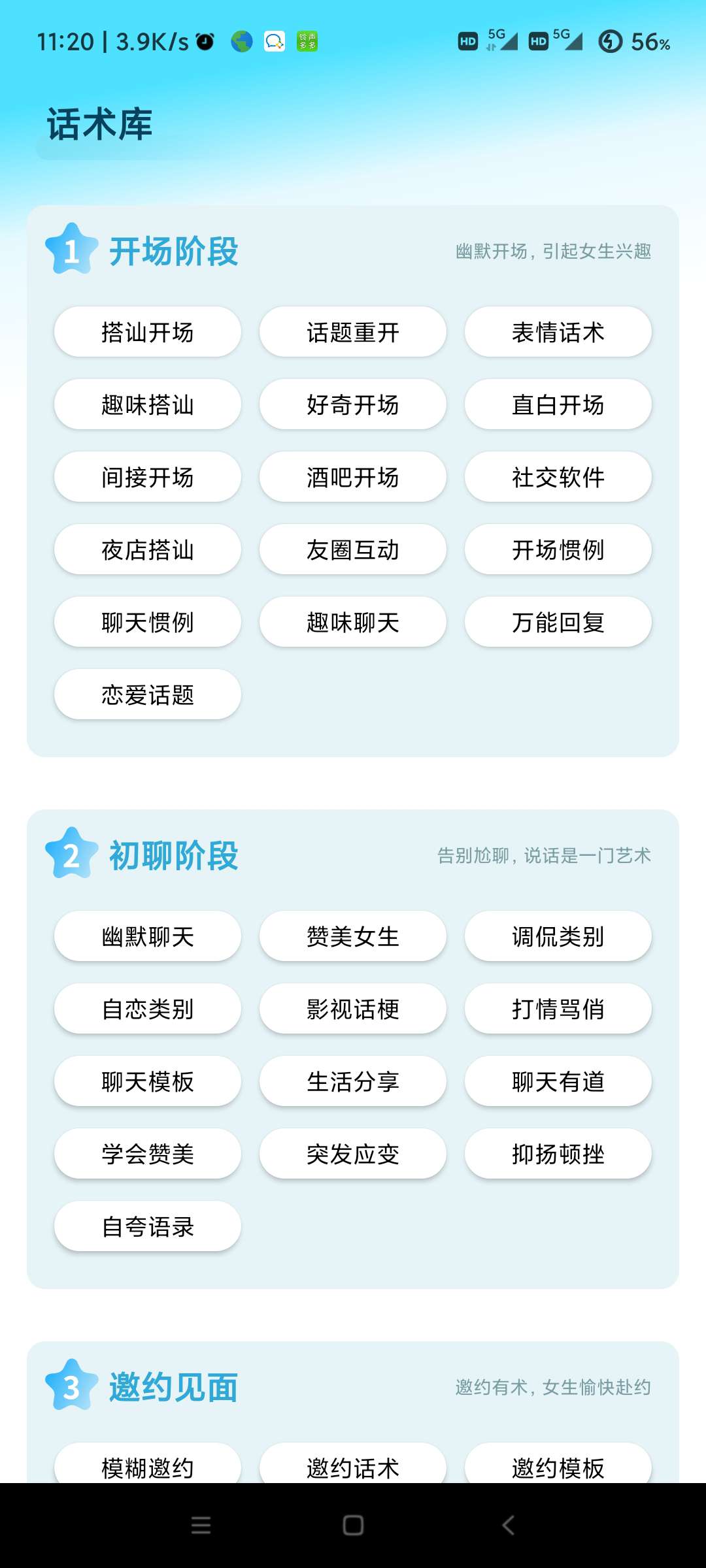Select 自夸语录 in 初聊阶段

[147, 1226]
